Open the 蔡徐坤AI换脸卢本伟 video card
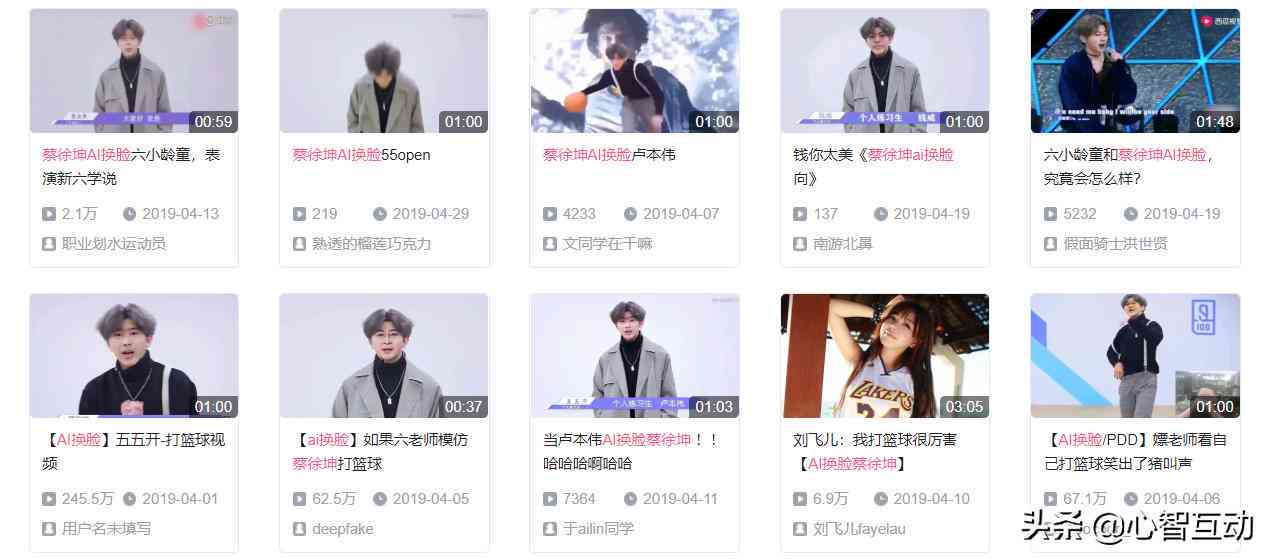The width and height of the screenshot is (1271, 559). tap(634, 71)
